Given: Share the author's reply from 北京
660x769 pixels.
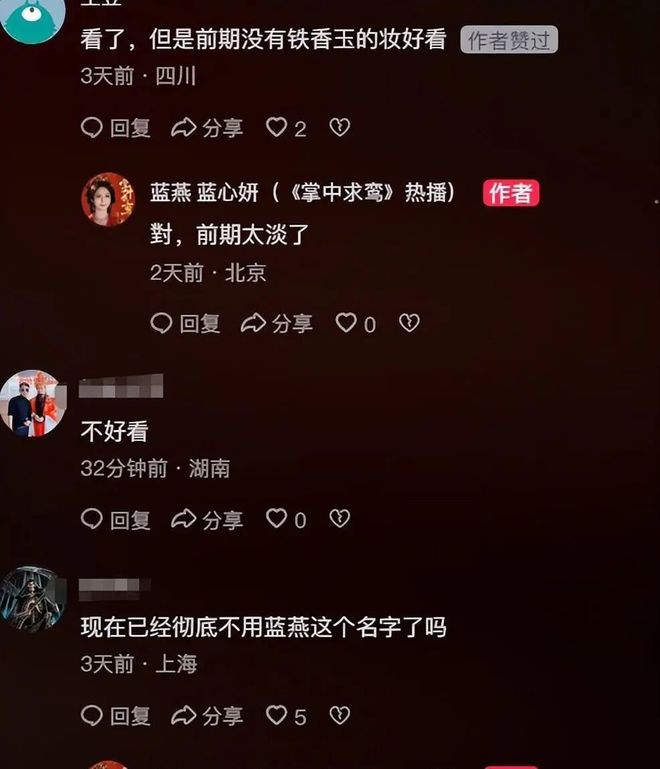Looking at the screenshot, I should [x=277, y=323].
